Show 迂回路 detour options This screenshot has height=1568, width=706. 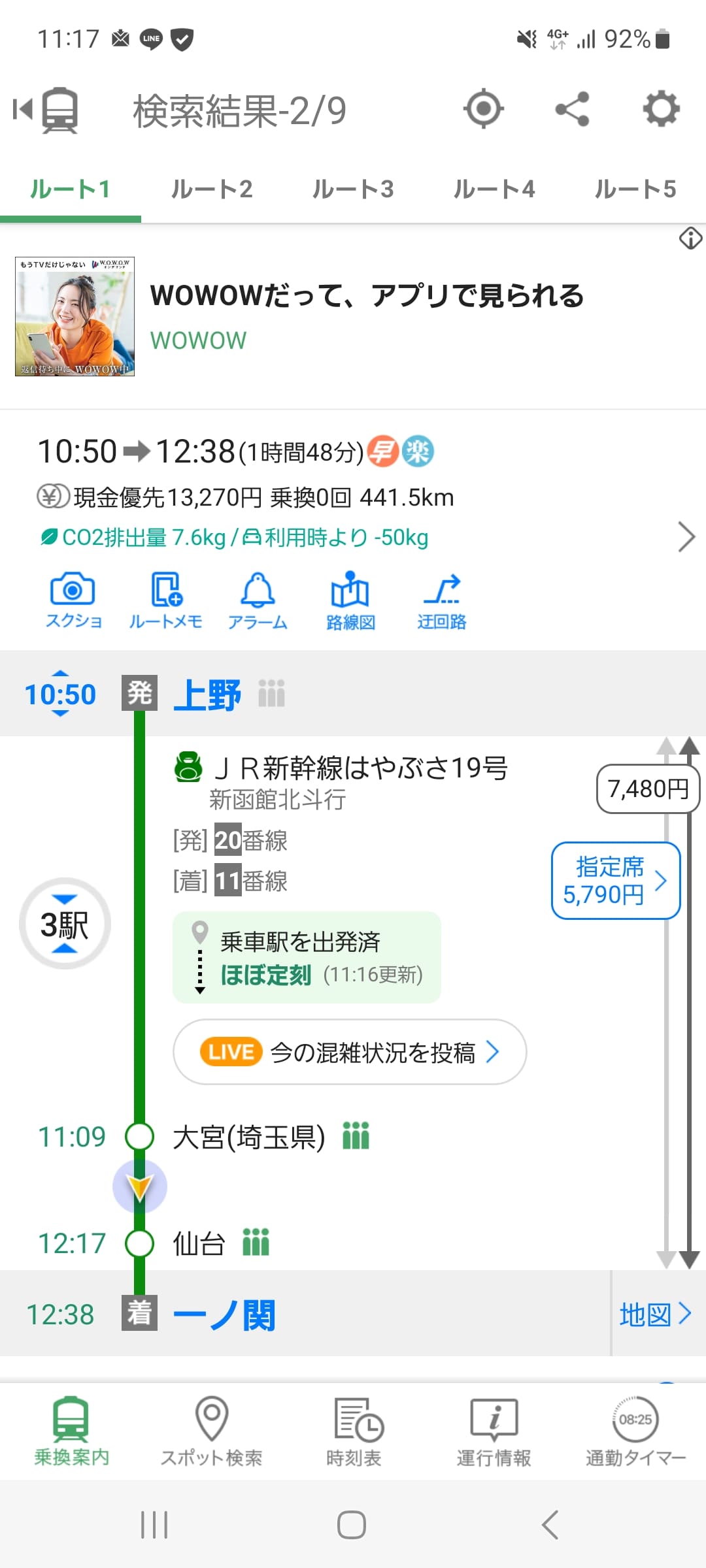click(x=442, y=600)
